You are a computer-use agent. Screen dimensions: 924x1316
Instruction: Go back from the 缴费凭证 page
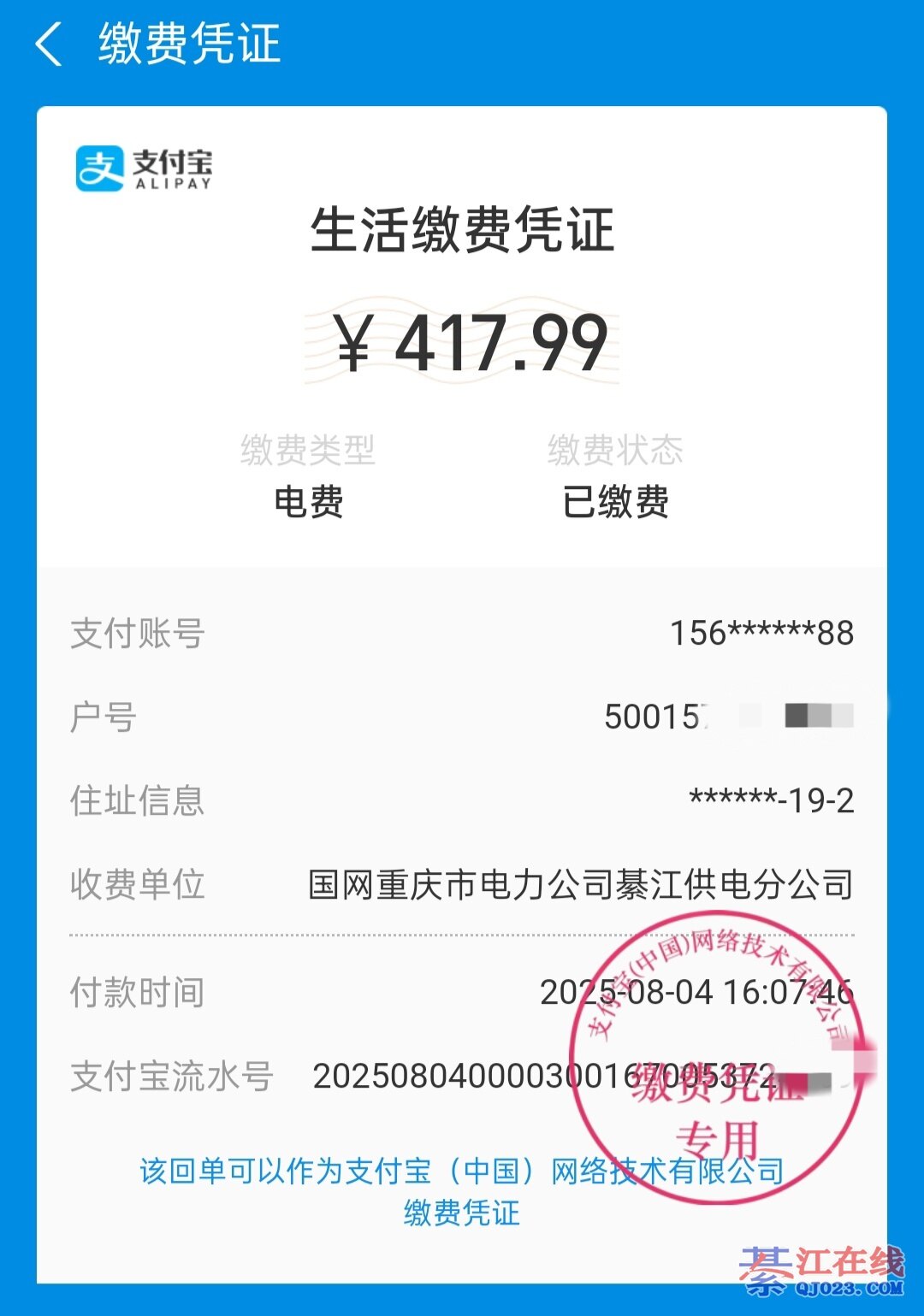point(49,44)
